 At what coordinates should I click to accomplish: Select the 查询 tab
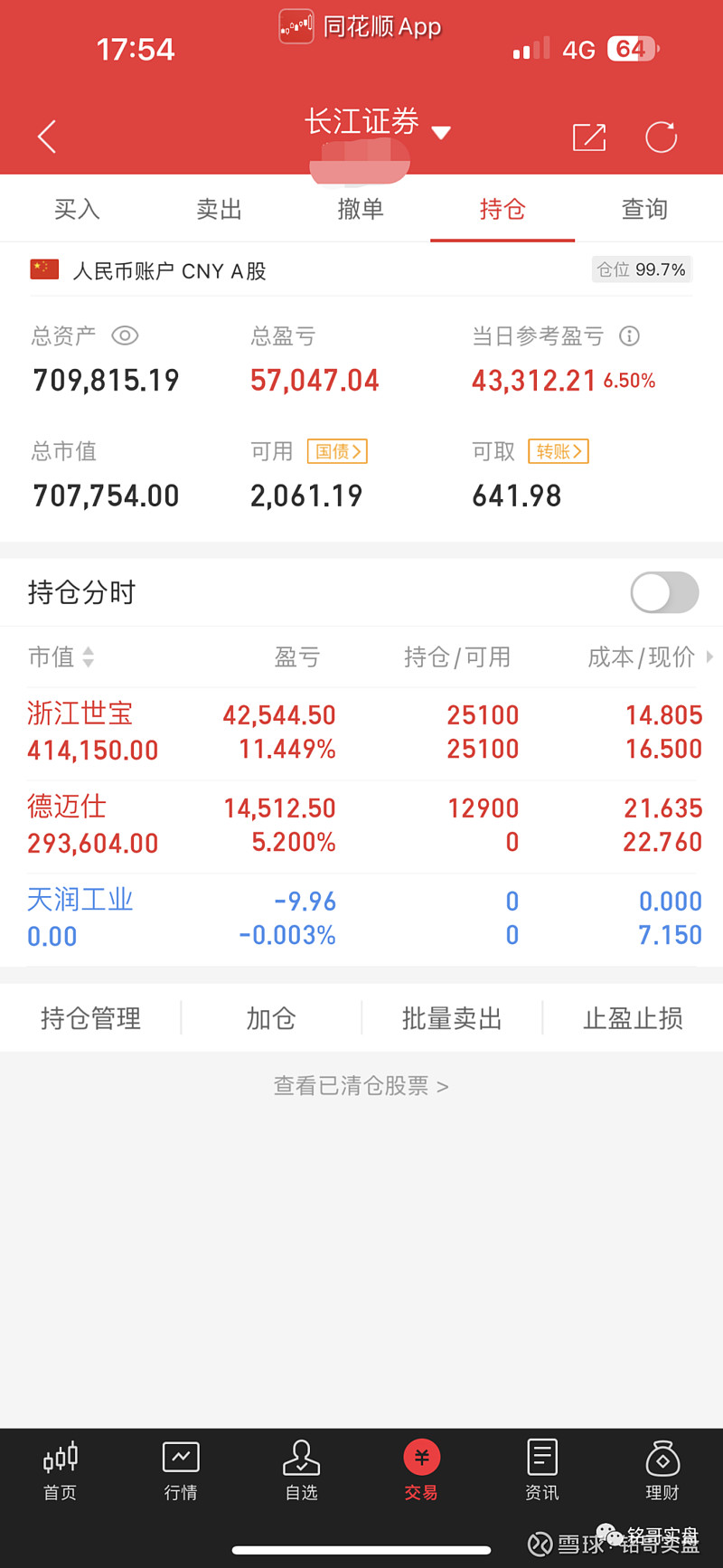coord(644,209)
